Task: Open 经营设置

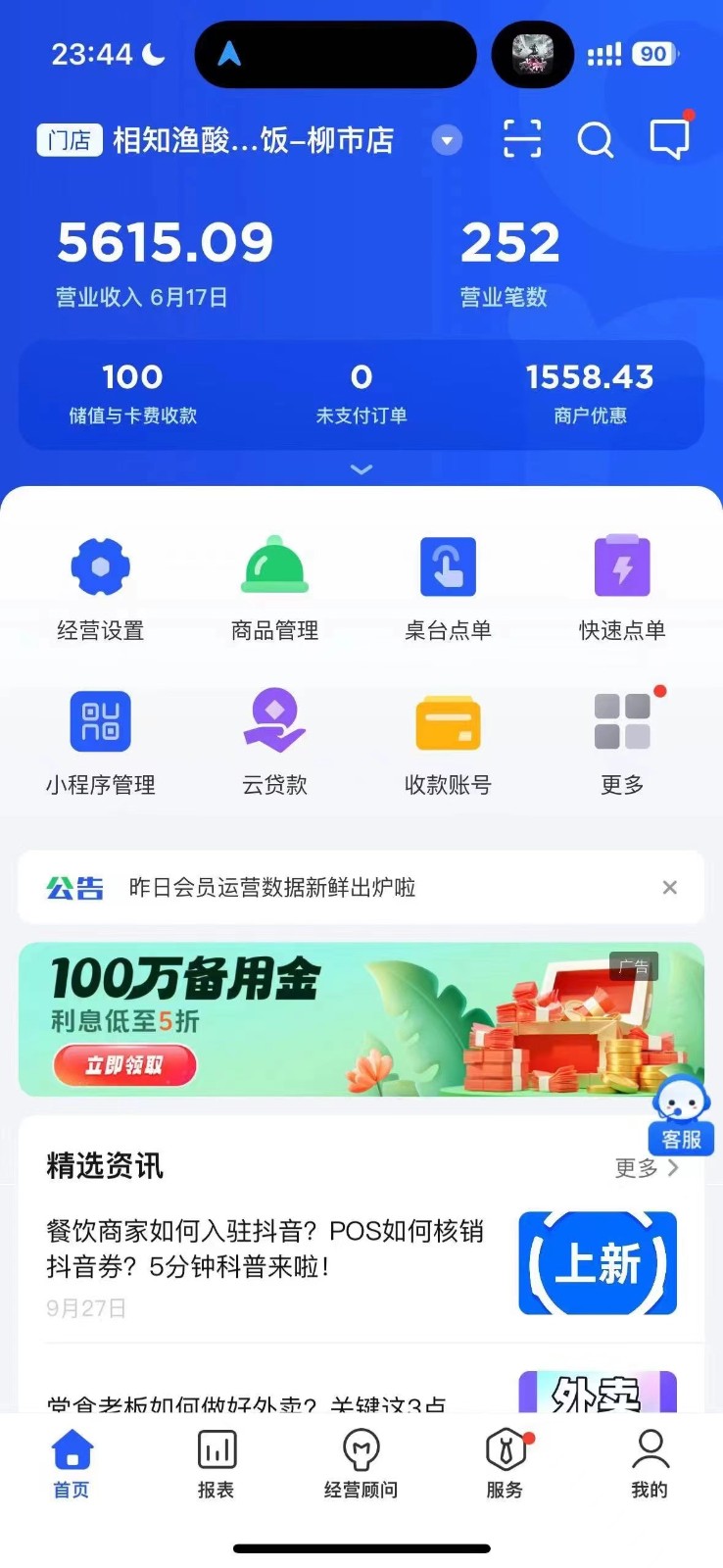Action: tap(100, 588)
